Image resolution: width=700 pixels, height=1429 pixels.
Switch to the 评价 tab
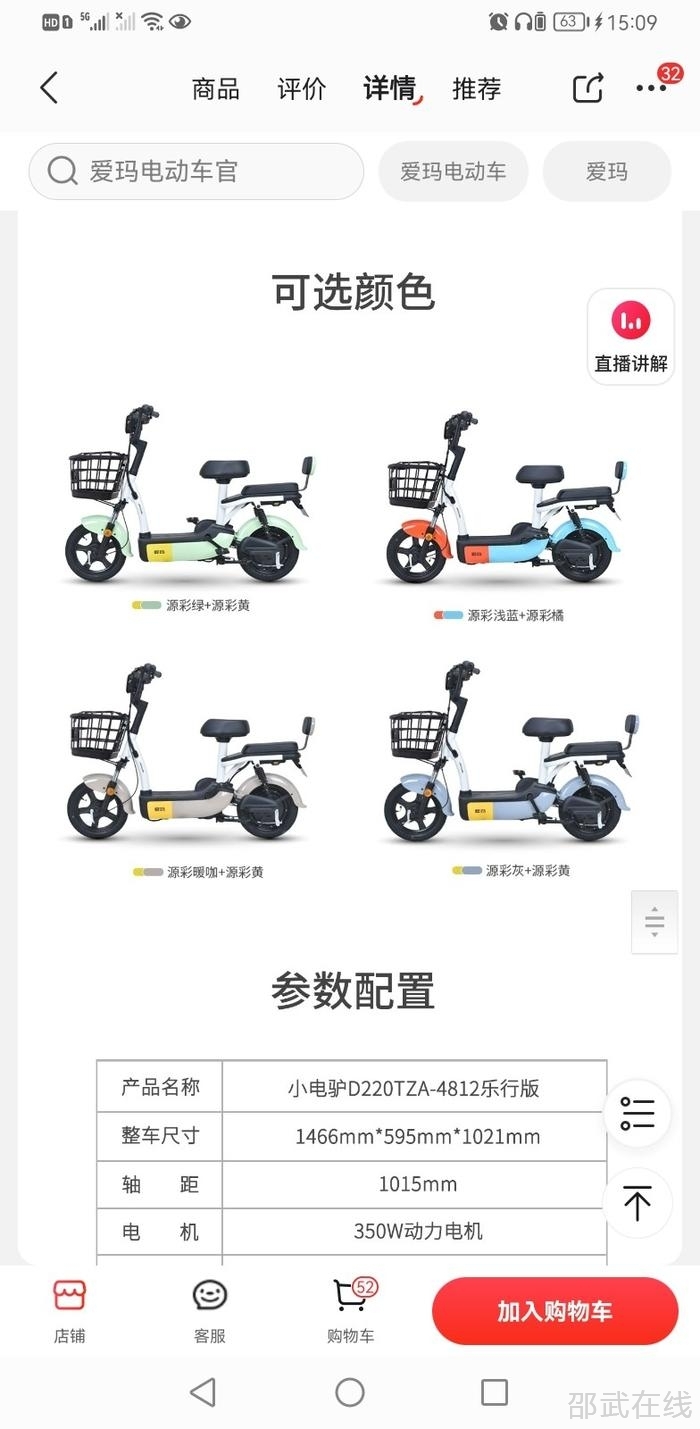(x=301, y=89)
